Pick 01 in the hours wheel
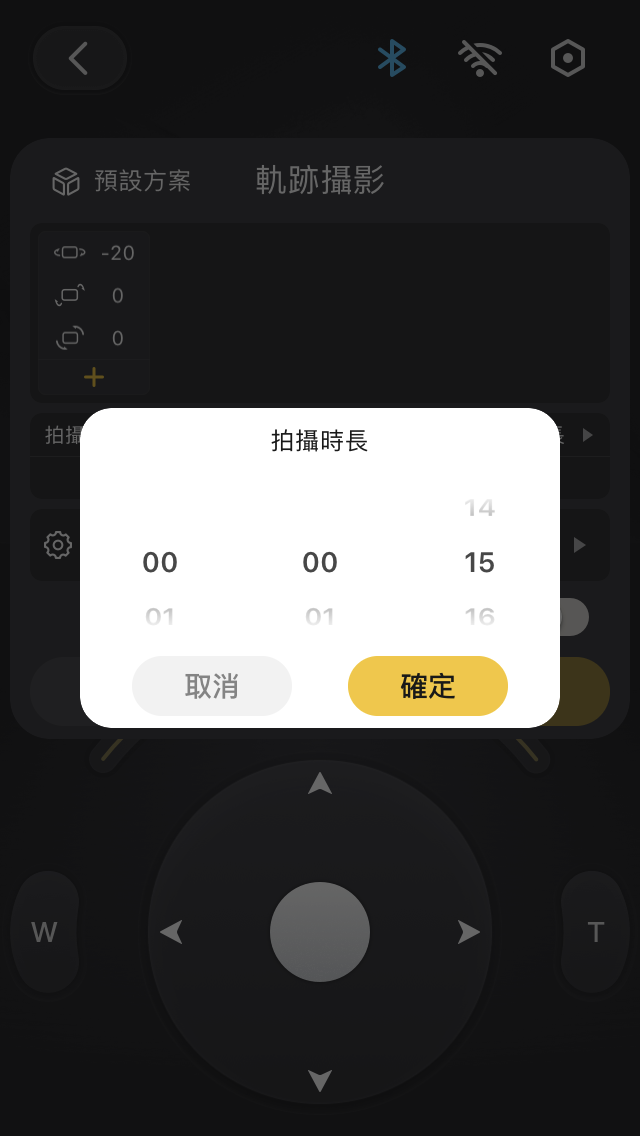 coord(160,616)
